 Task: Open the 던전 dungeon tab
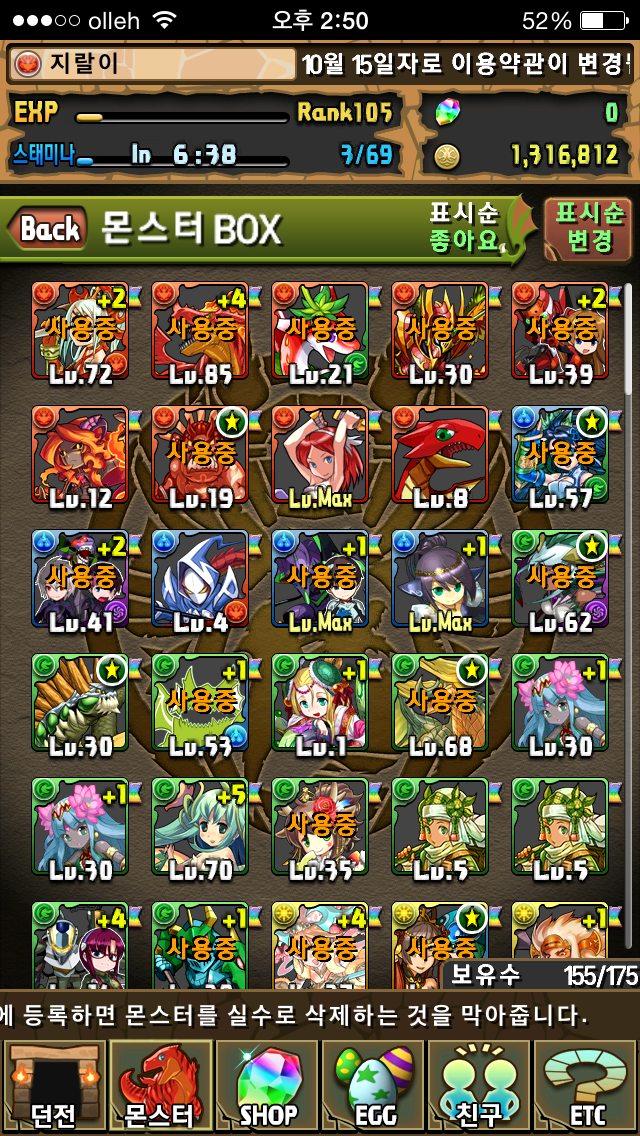[x=52, y=1086]
